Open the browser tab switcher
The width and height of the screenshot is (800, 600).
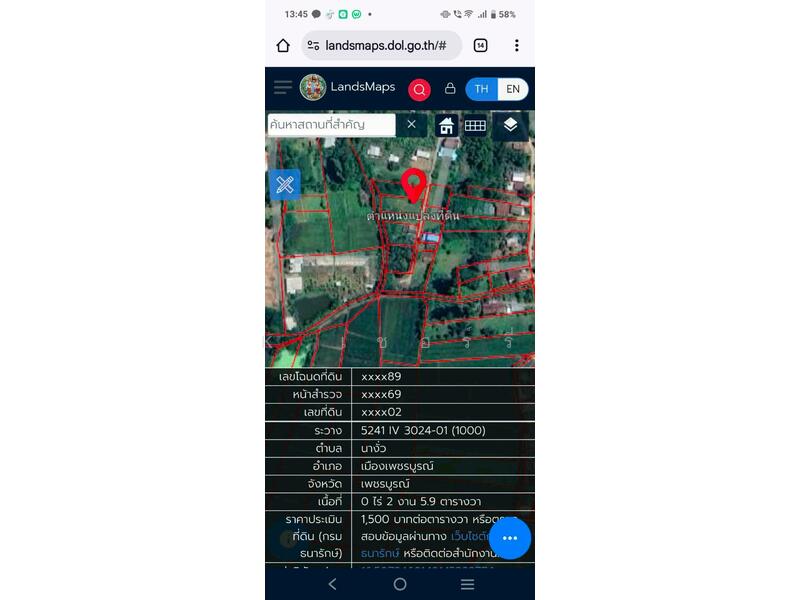coord(480,45)
